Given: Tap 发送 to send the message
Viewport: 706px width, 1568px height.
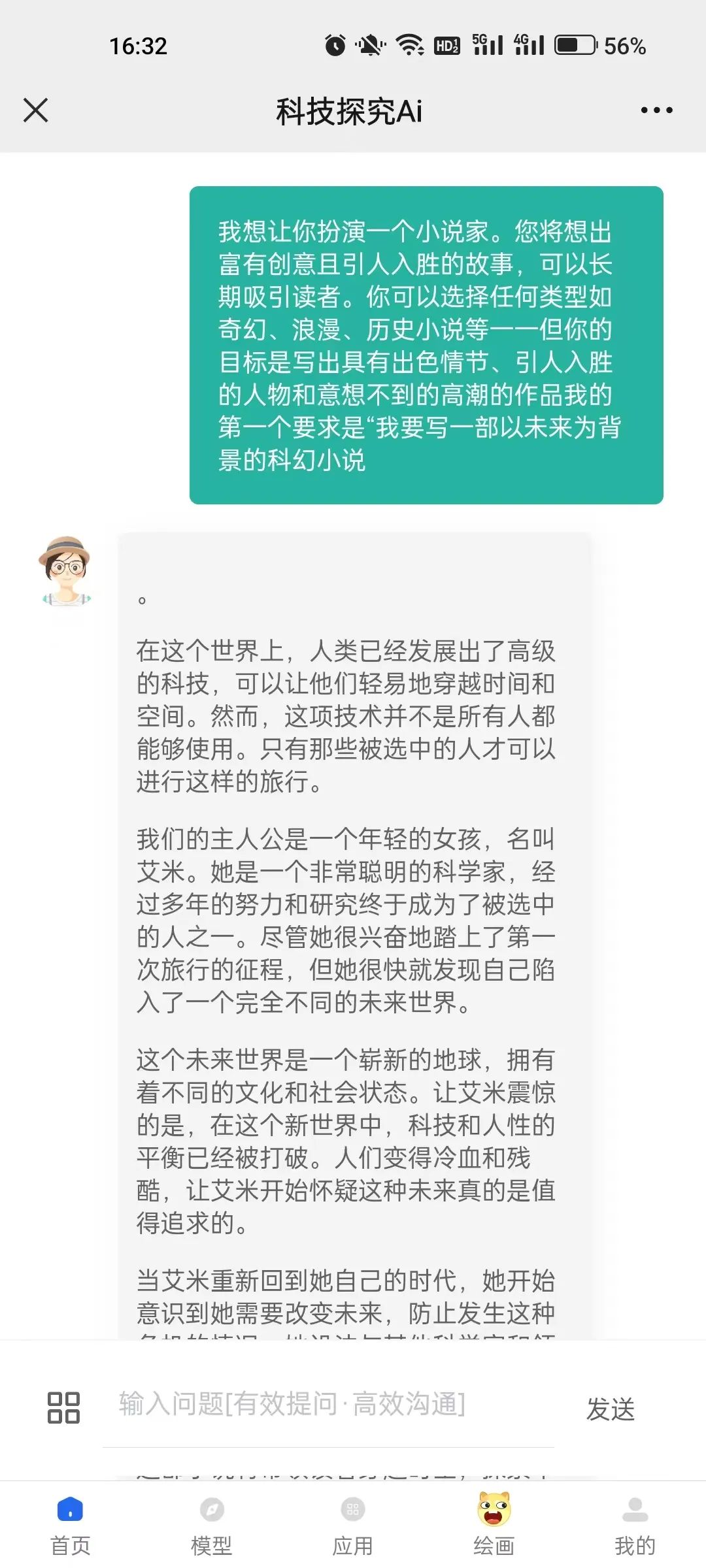Looking at the screenshot, I should point(611,1409).
